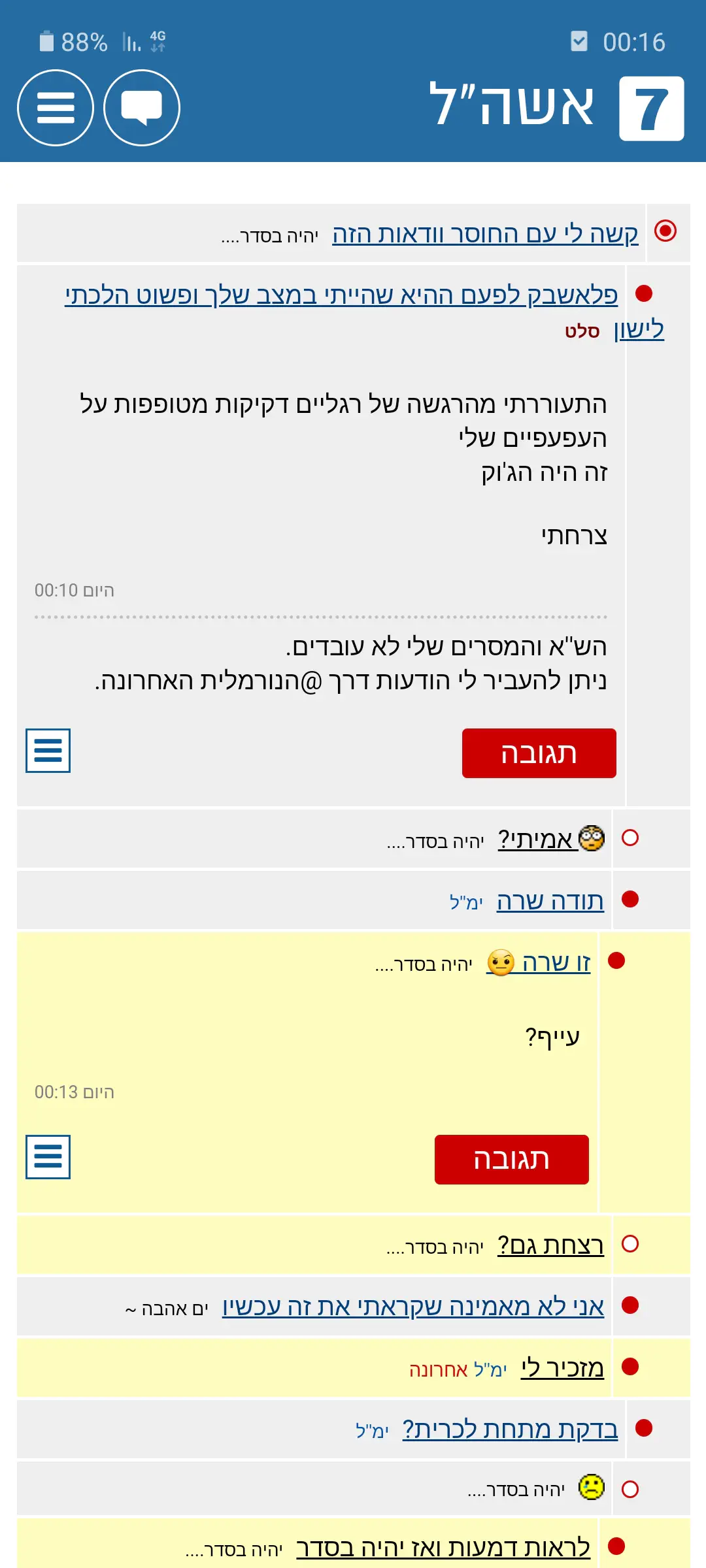Open the post link 'פלאשבק לפעם ההיא'
The width and height of the screenshot is (706, 1568).
tap(341, 295)
